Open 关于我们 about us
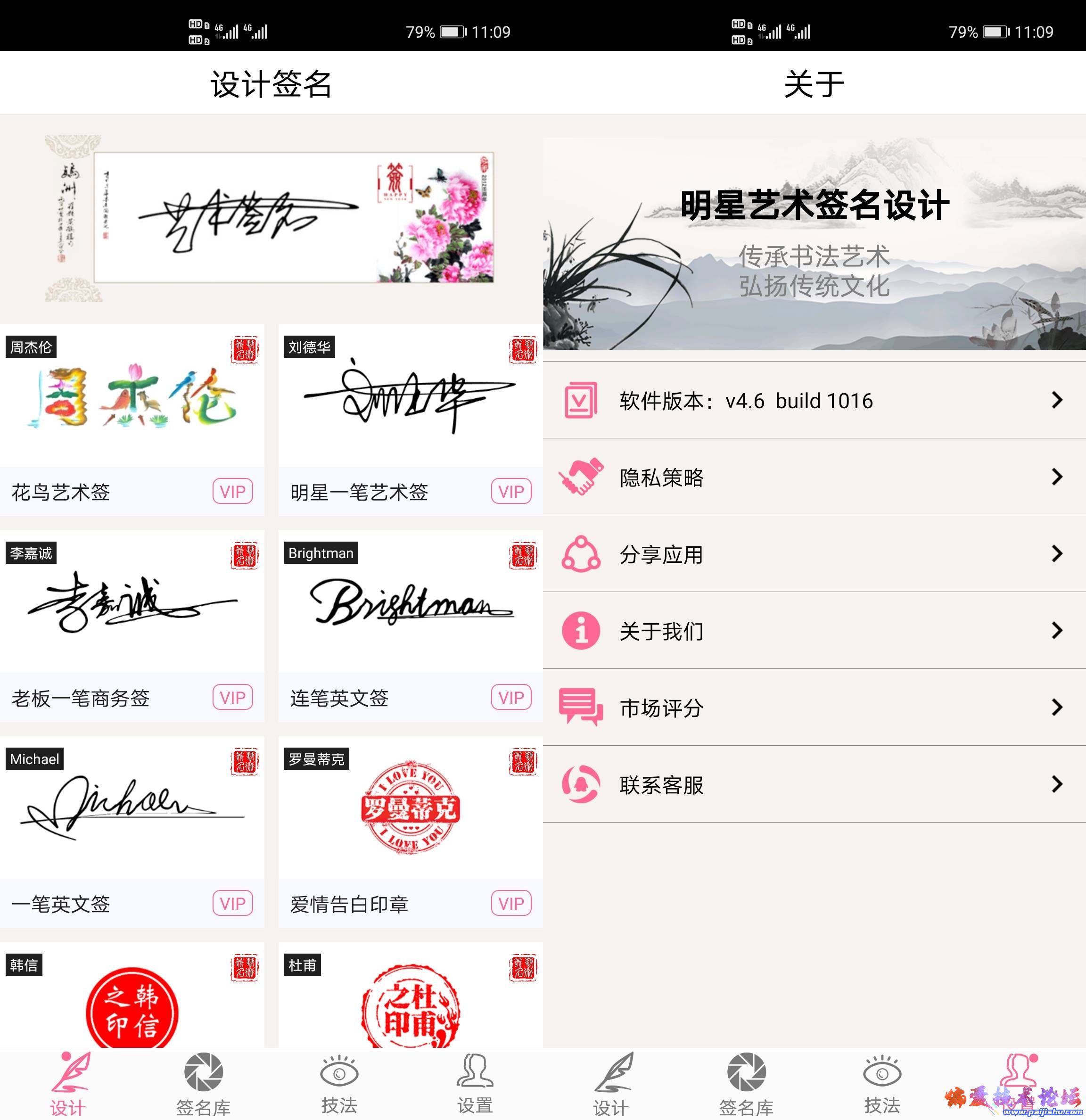The width and height of the screenshot is (1086, 1120). coord(814,631)
